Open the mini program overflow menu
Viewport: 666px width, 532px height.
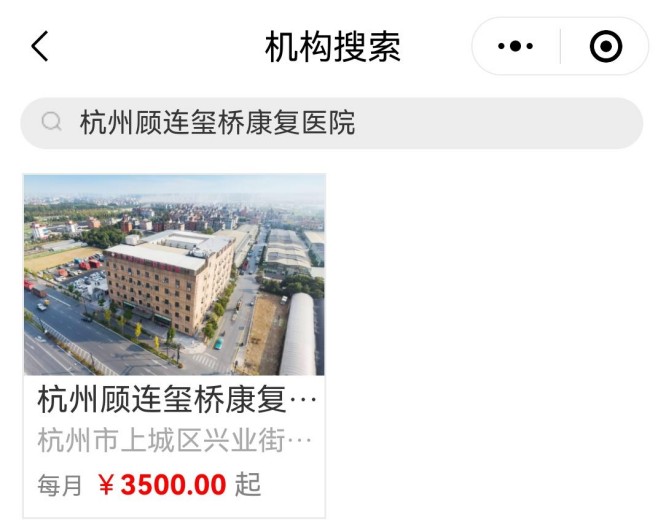point(515,46)
